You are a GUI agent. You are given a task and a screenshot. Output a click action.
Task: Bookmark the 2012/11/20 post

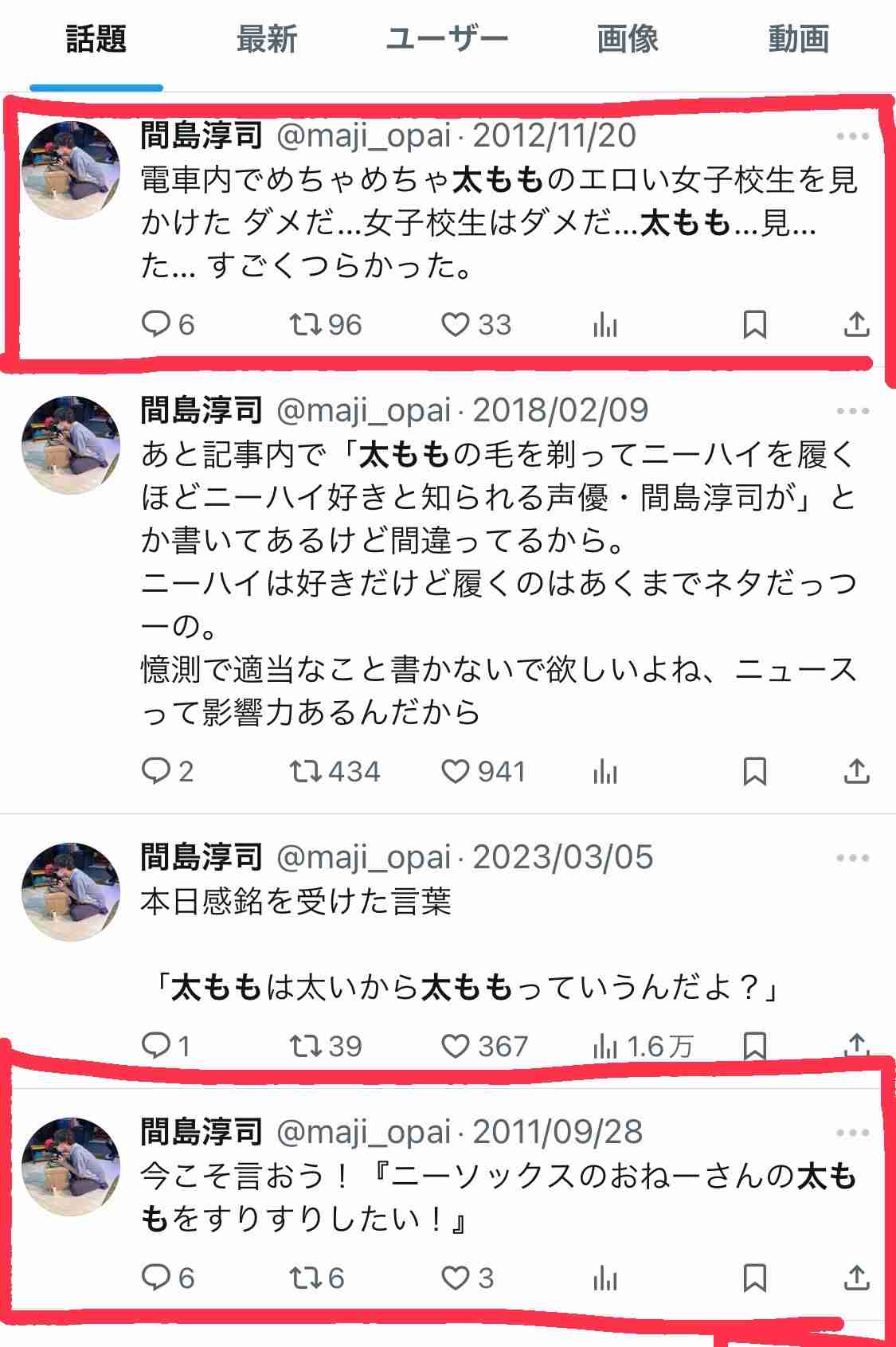[x=754, y=325]
